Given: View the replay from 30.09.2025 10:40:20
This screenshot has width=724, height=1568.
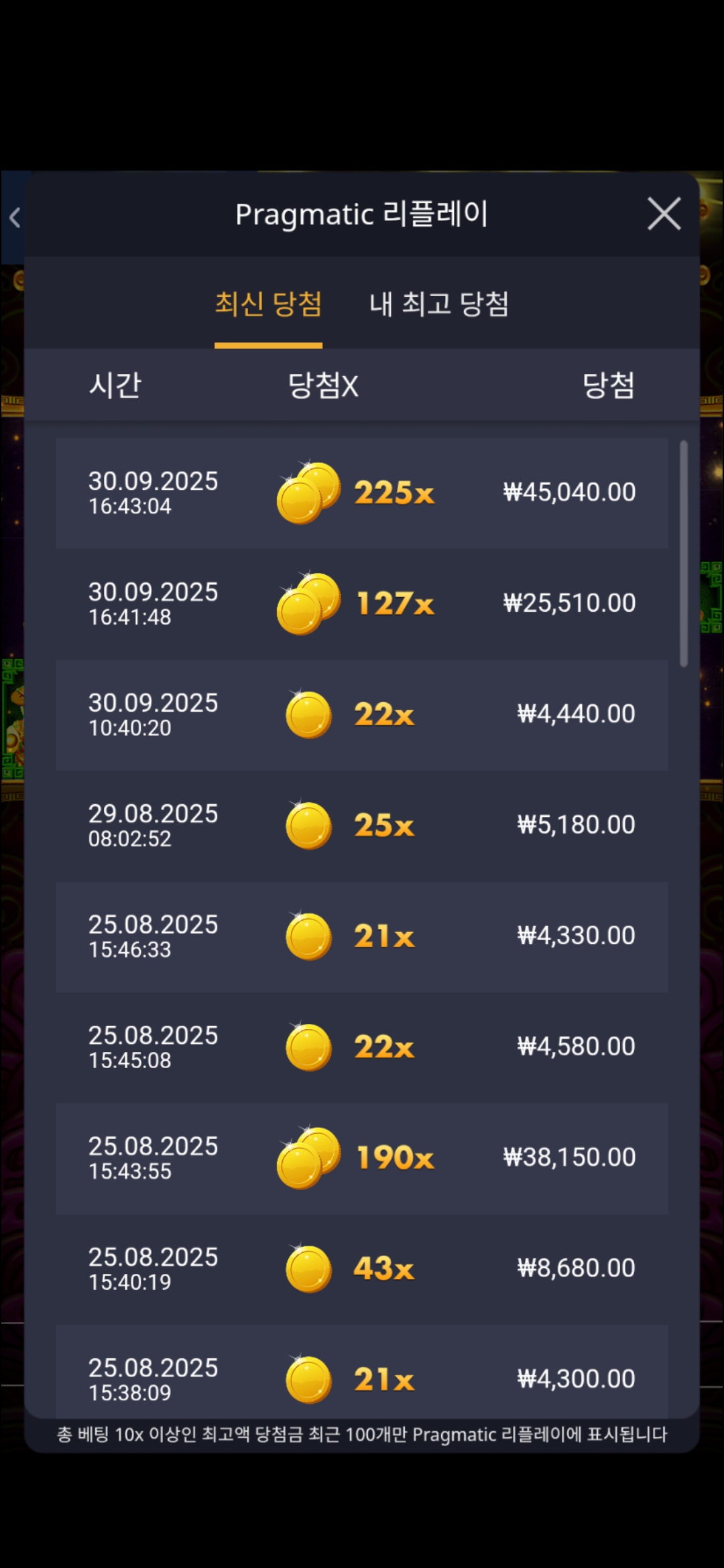Looking at the screenshot, I should click(x=361, y=714).
